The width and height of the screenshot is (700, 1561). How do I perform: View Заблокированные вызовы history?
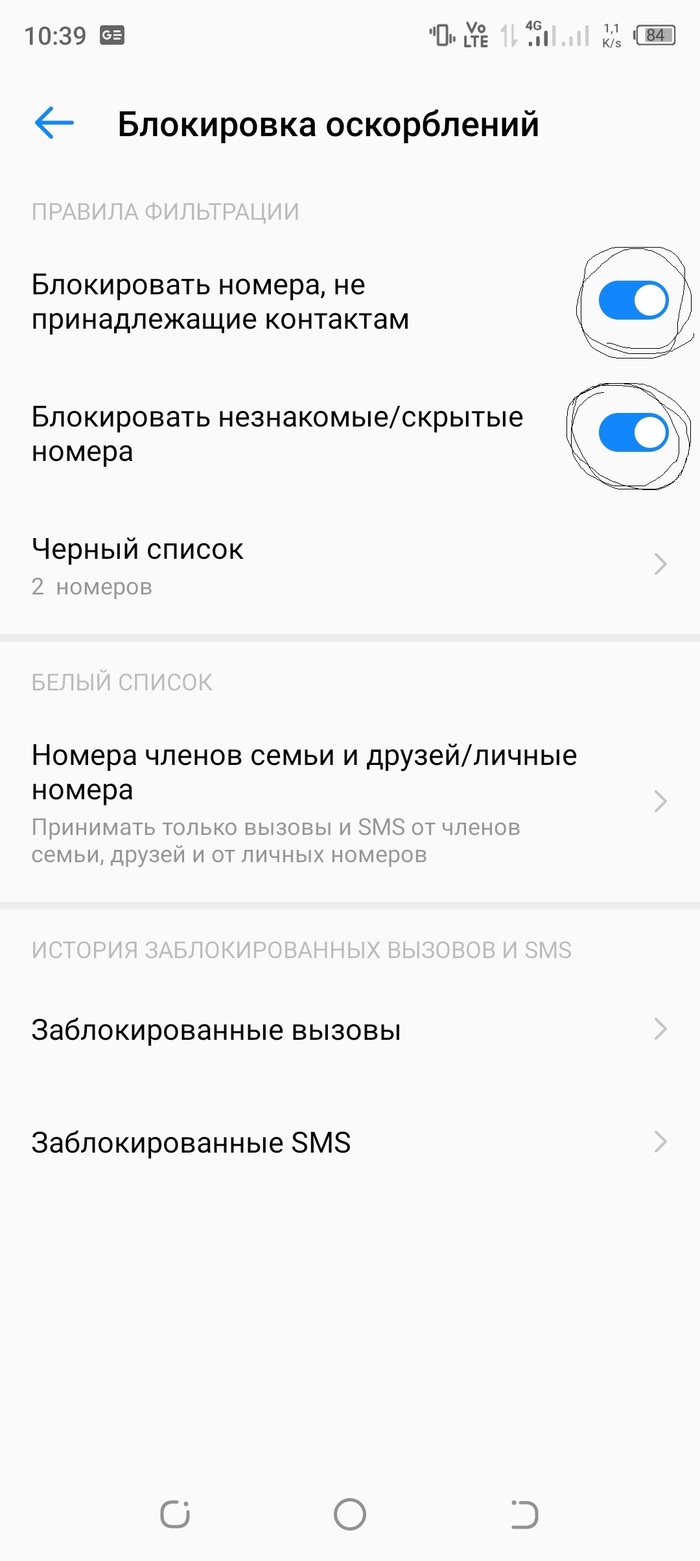pyautogui.click(x=350, y=1030)
